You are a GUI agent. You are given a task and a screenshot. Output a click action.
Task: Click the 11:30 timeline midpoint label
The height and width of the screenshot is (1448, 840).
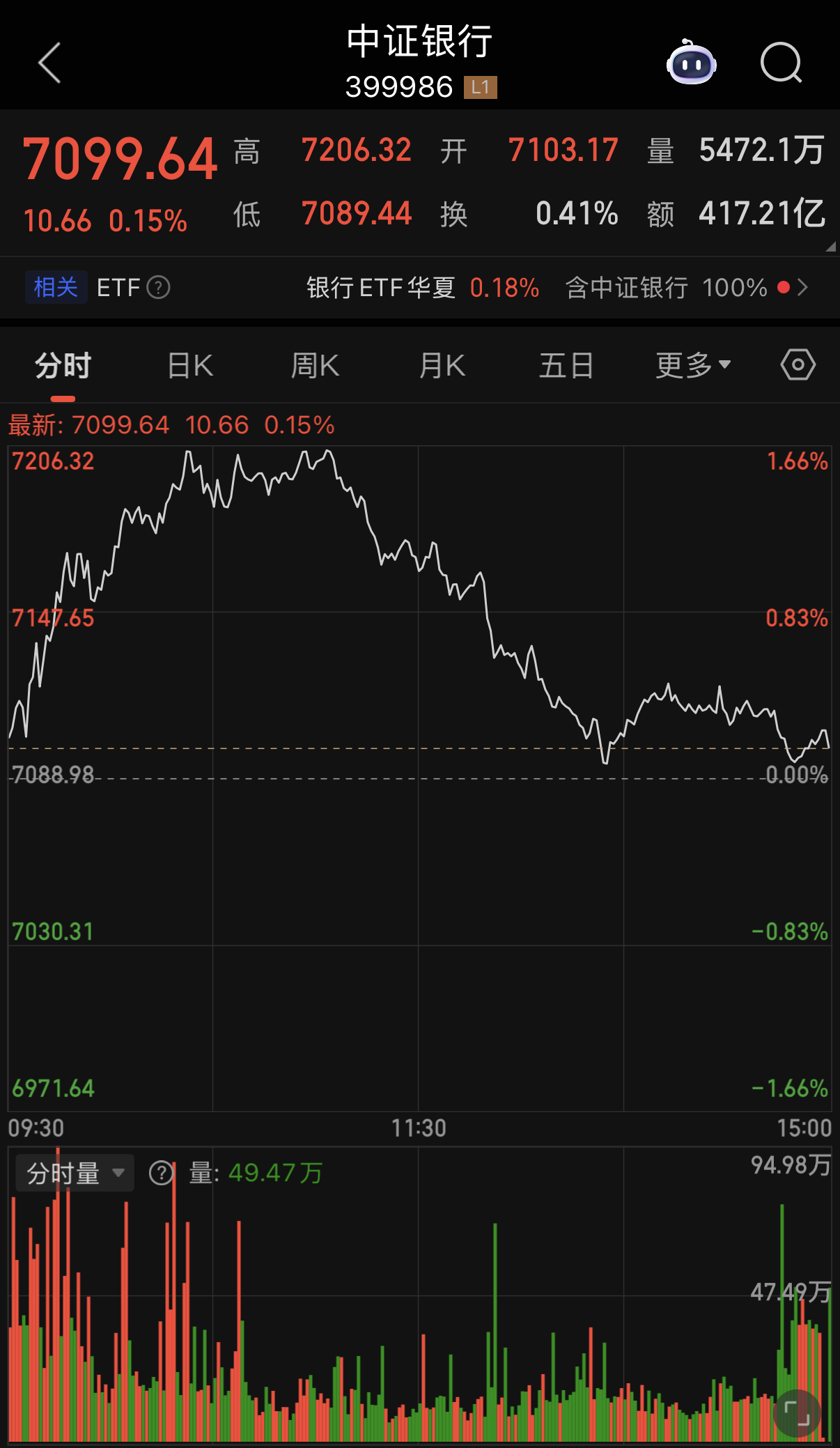(418, 1127)
